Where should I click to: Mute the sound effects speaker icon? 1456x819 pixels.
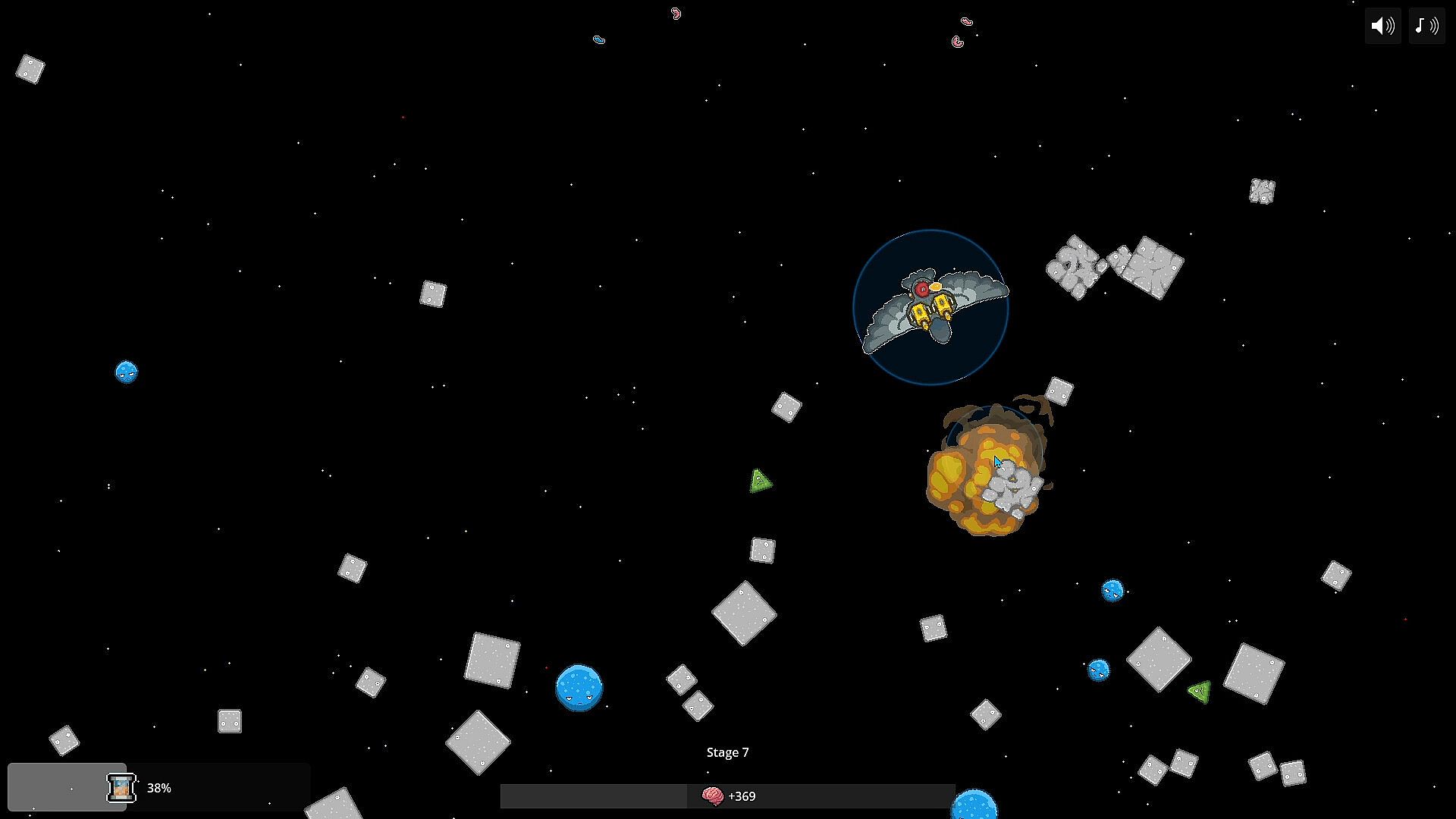coord(1382,26)
